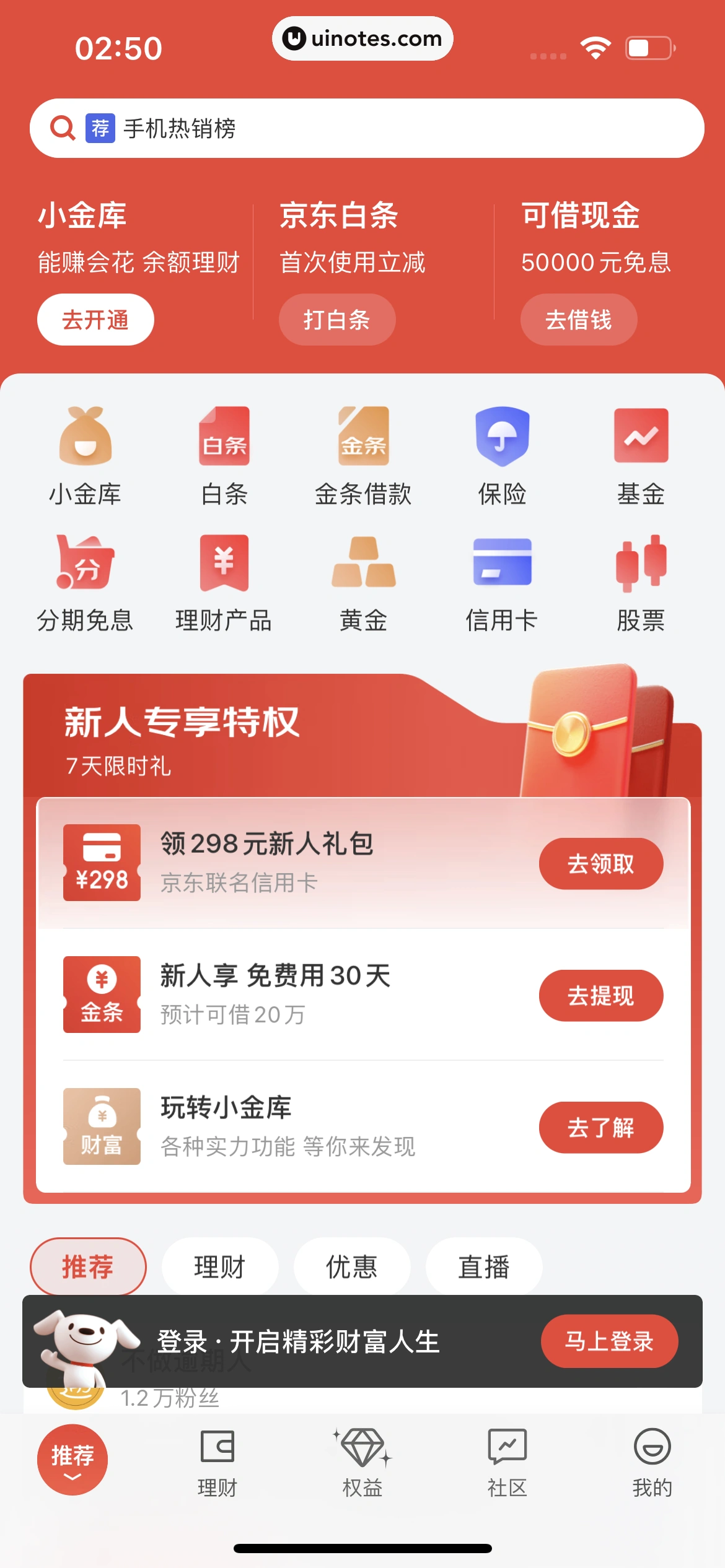Tap 马上登录 to log in
This screenshot has height=1568, width=725.
609,1341
